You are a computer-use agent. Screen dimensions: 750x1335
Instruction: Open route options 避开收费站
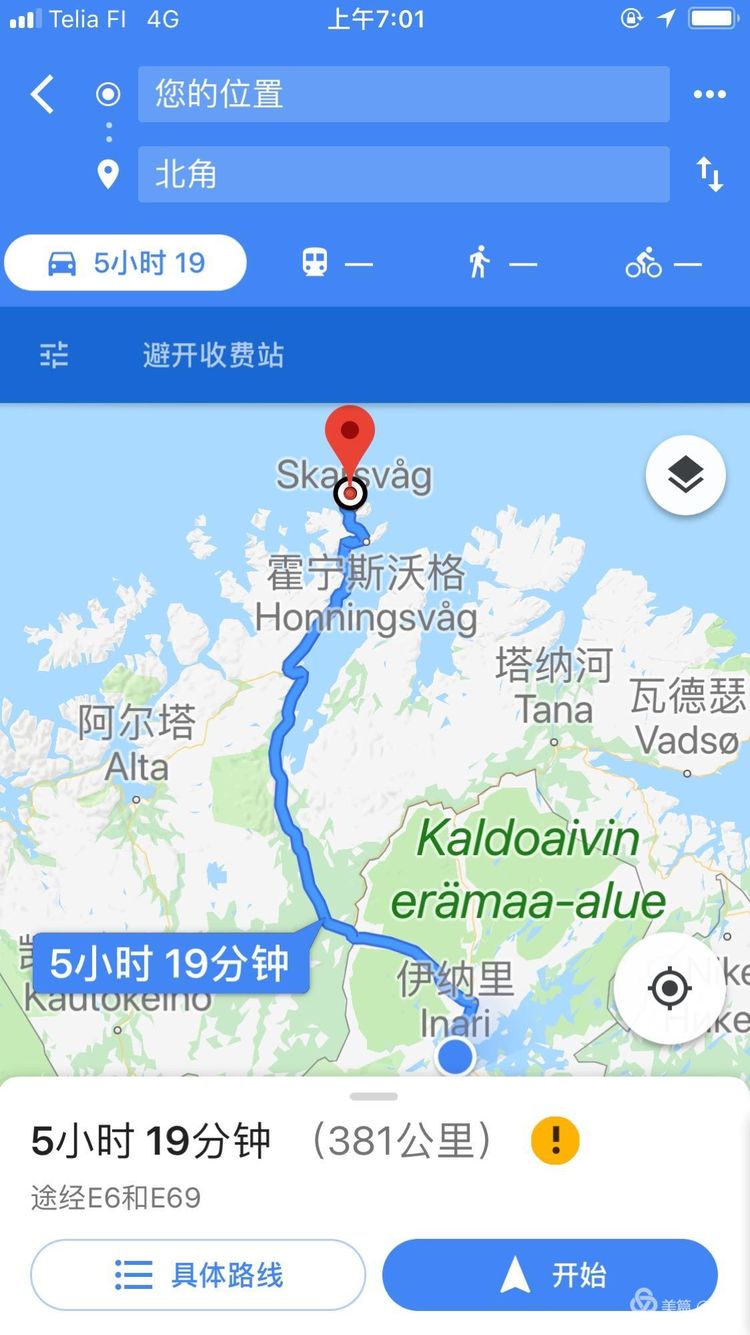tap(212, 355)
